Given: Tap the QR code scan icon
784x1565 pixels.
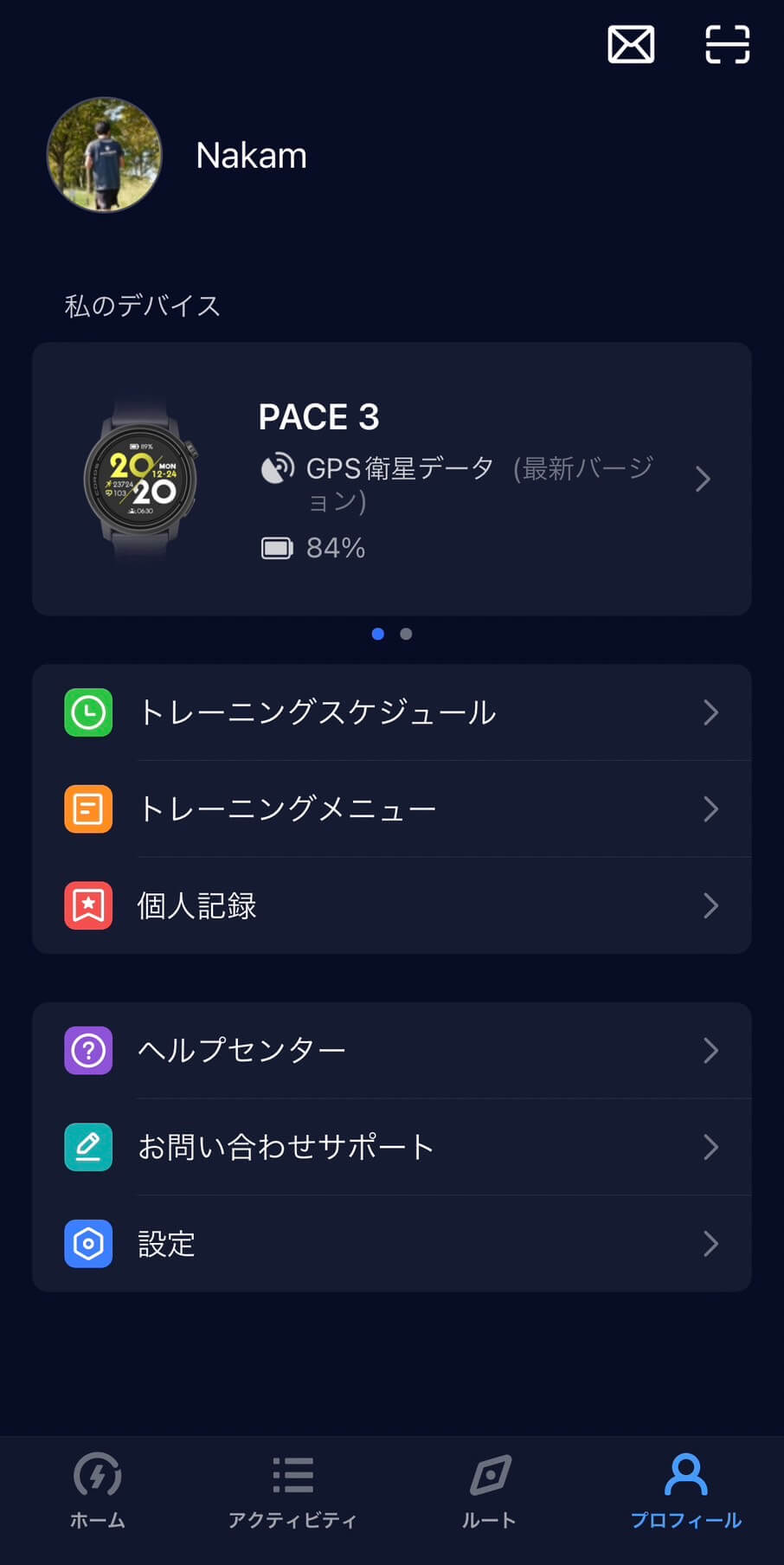Looking at the screenshot, I should pos(726,44).
